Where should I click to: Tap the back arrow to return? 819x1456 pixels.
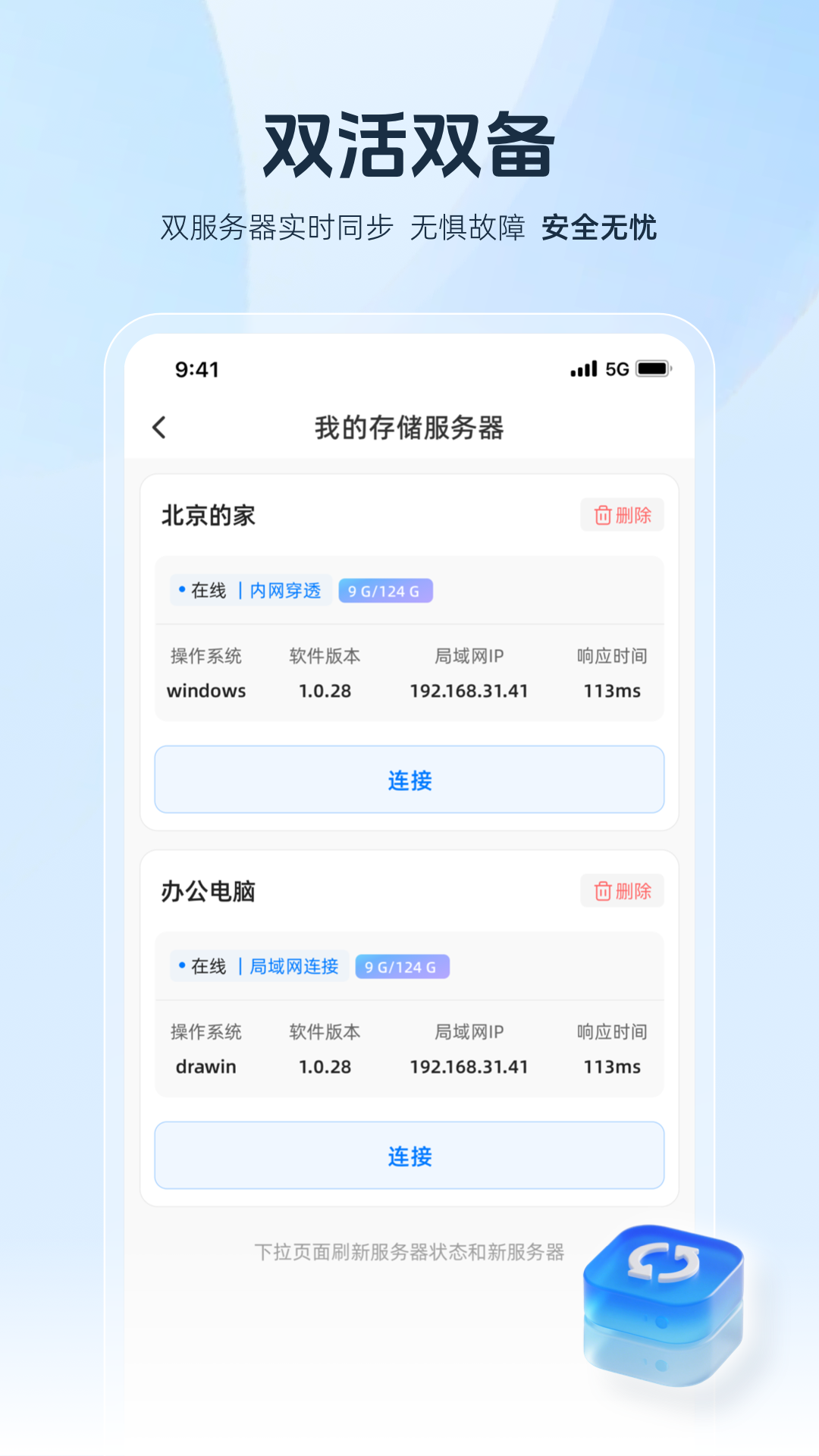(159, 427)
